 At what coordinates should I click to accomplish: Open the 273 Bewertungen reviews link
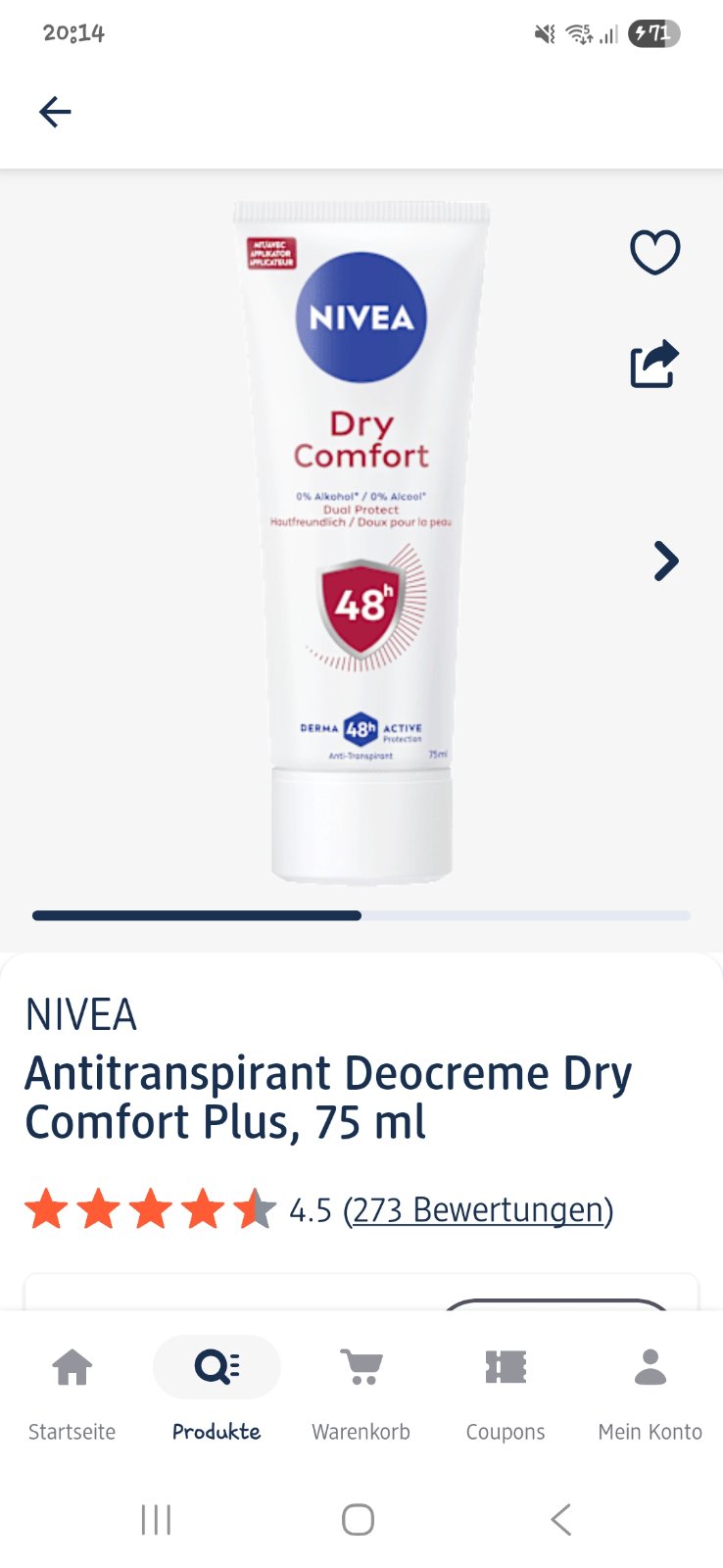478,1210
